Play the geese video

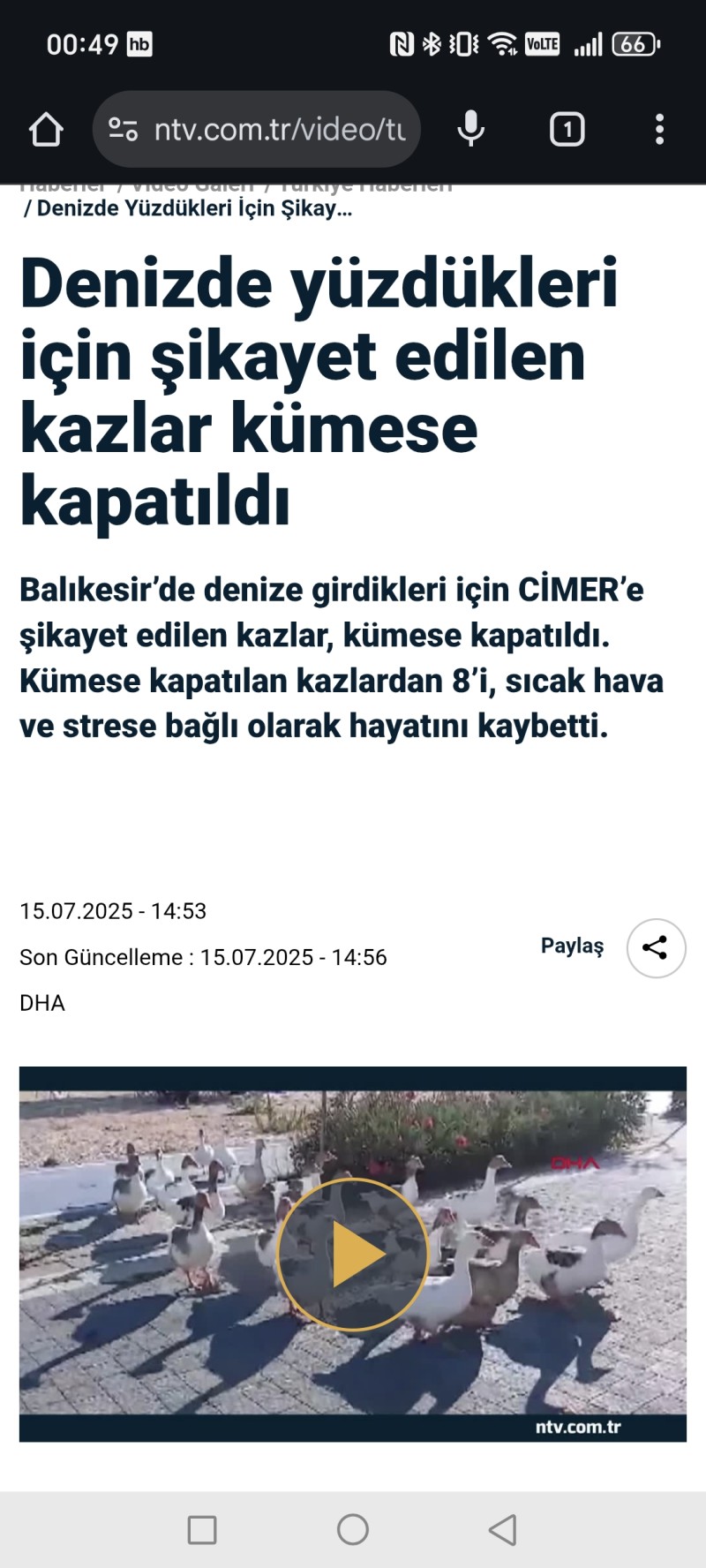[x=353, y=1254]
